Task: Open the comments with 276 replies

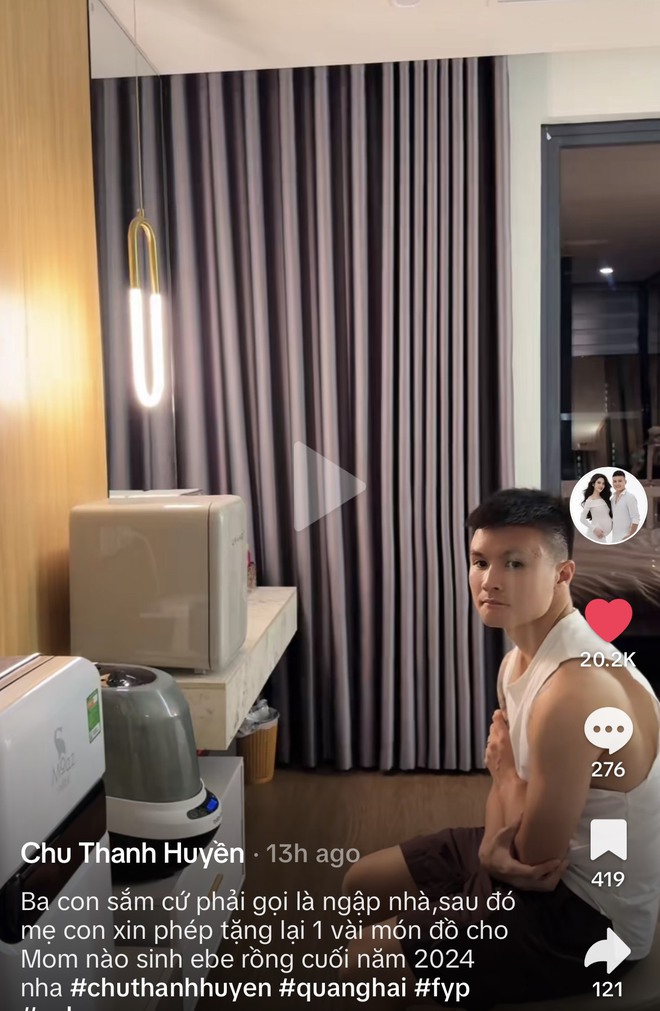Action: (x=608, y=731)
